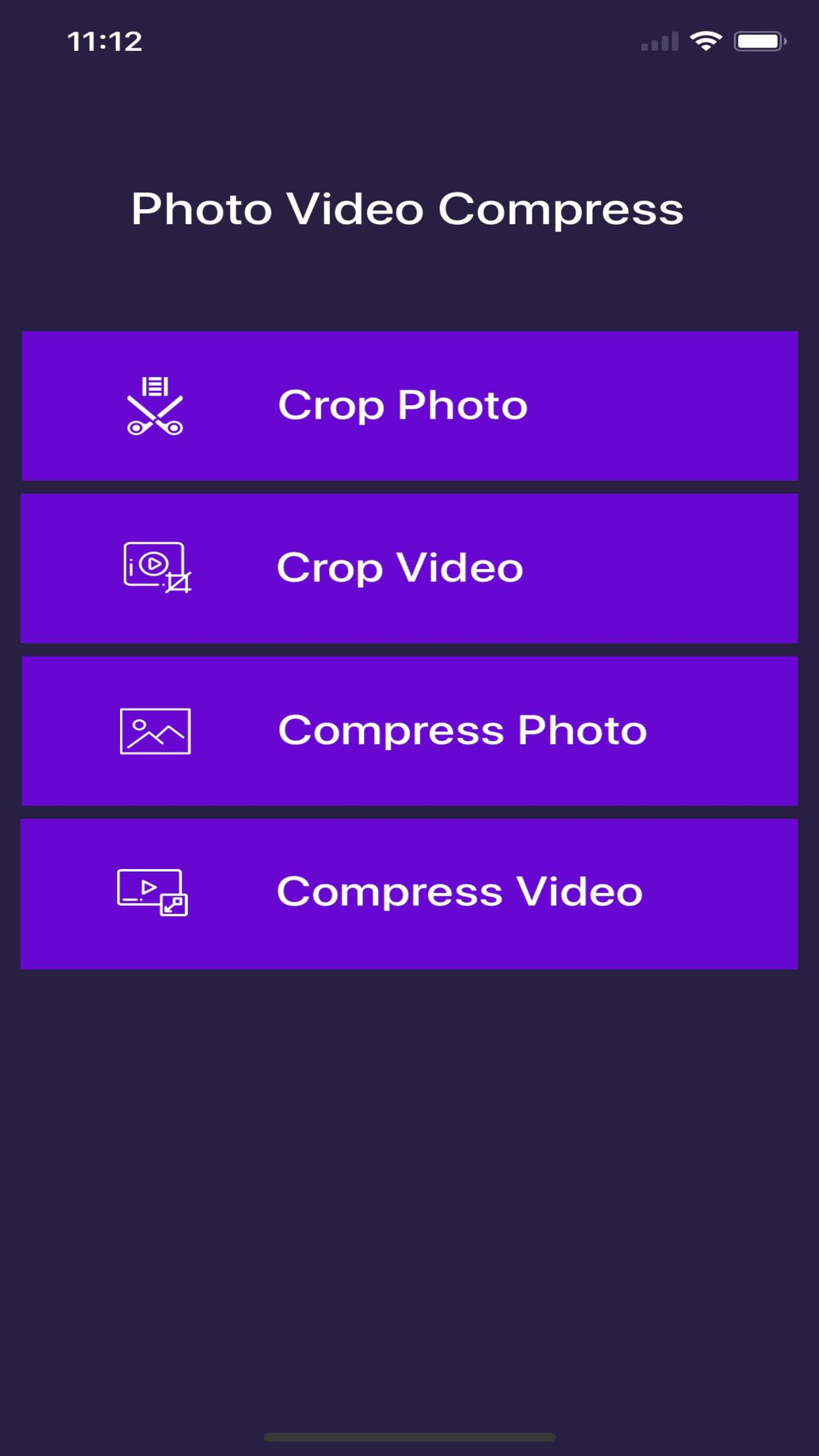Click the Wi-Fi status icon

click(x=704, y=41)
